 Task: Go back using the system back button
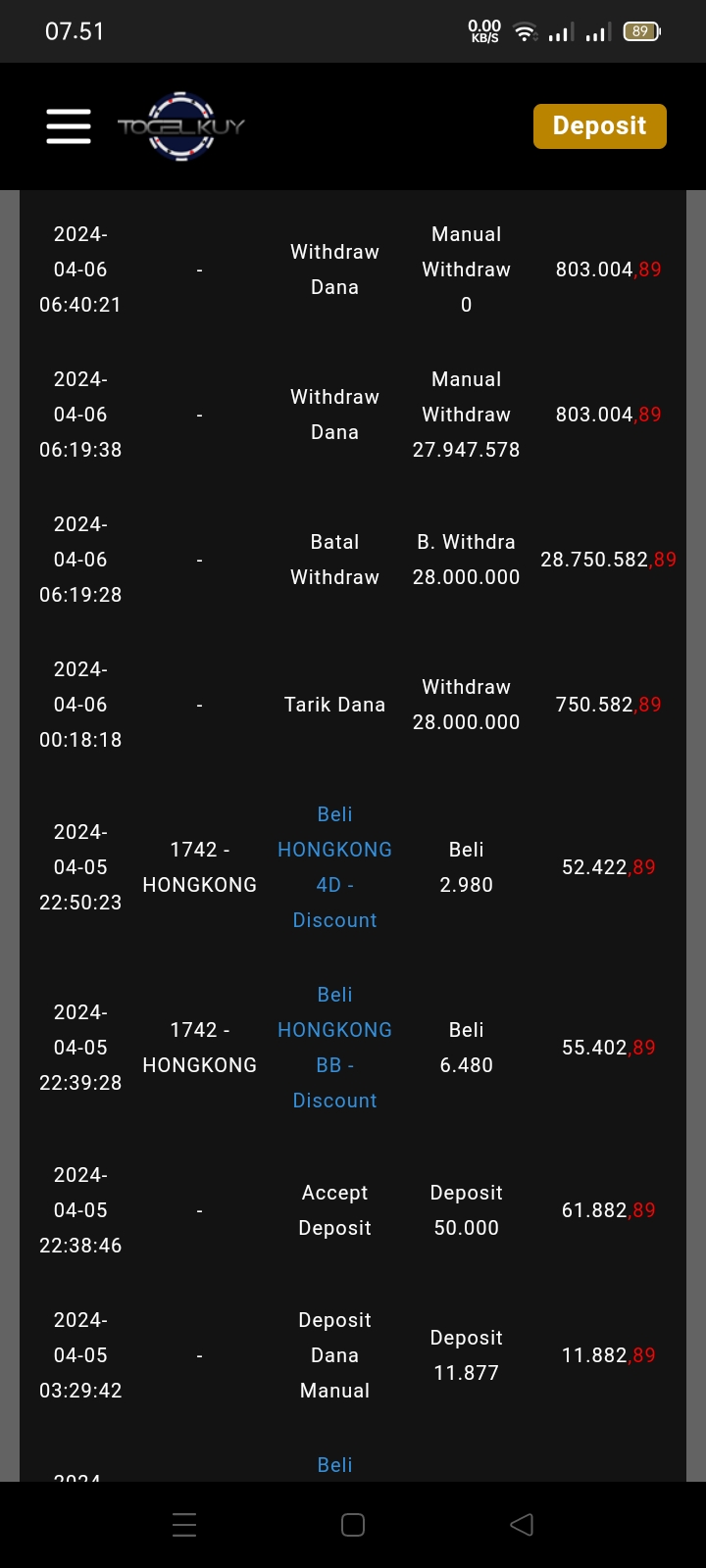522,1525
